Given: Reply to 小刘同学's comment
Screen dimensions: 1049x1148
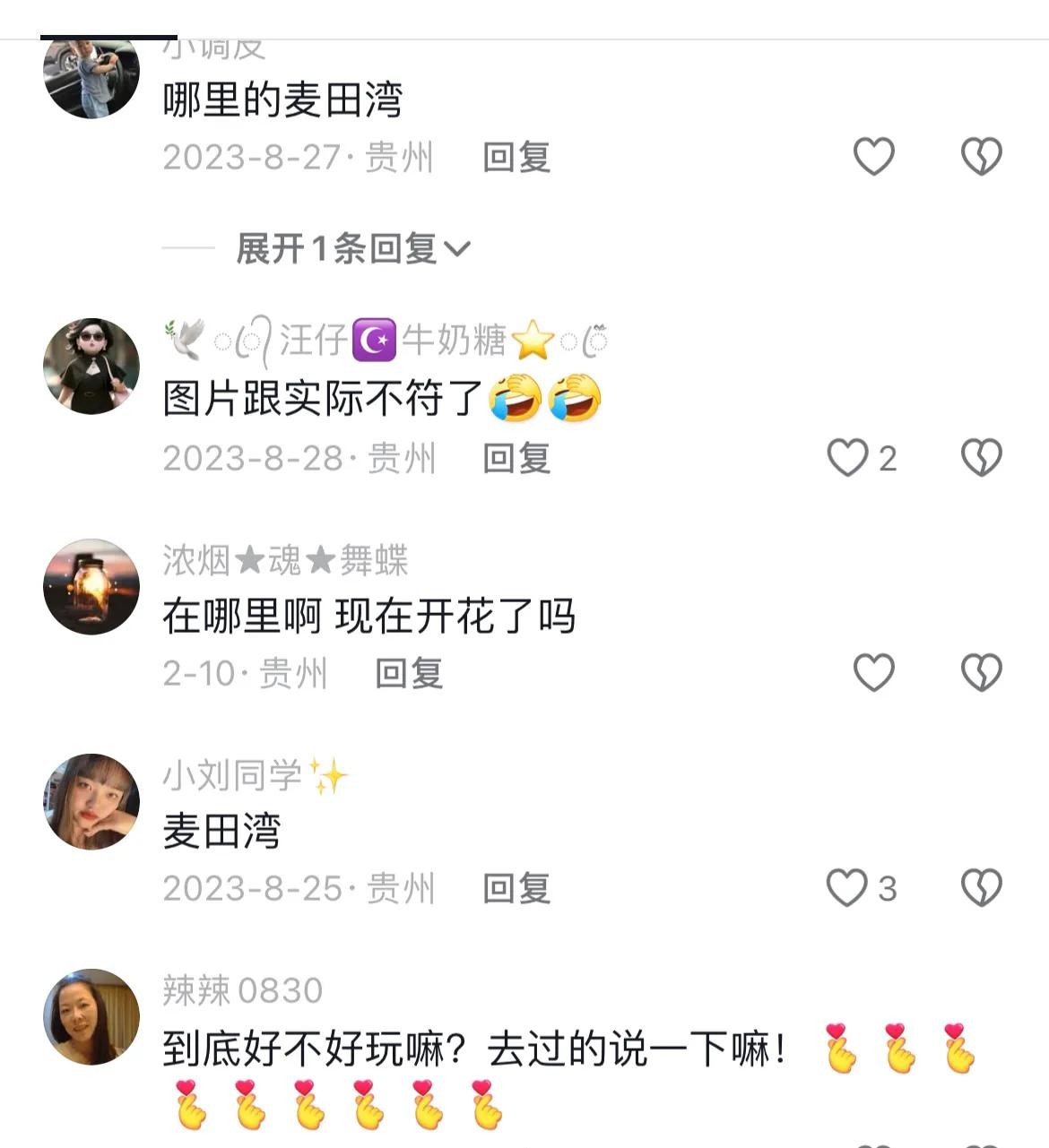Looking at the screenshot, I should (x=516, y=889).
